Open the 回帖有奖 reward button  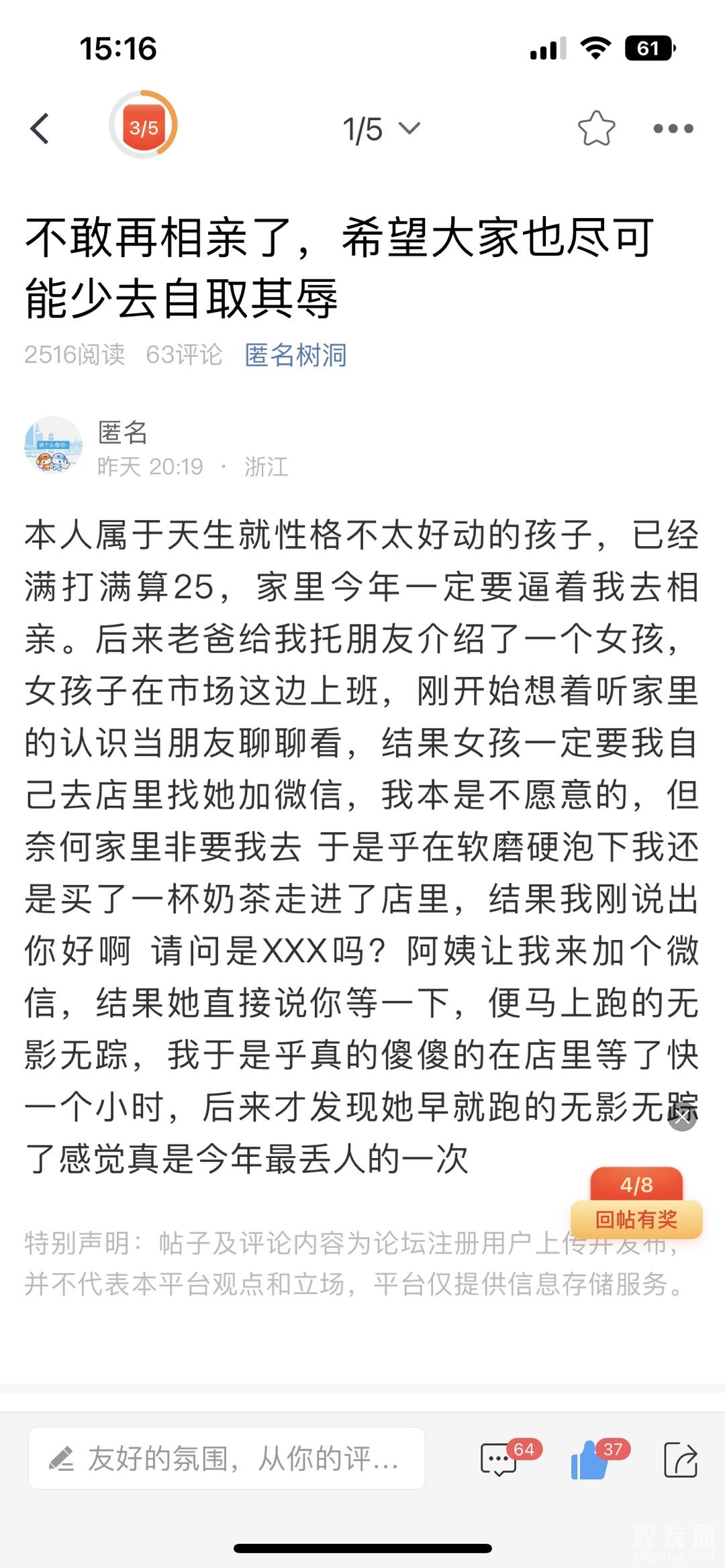(636, 1218)
